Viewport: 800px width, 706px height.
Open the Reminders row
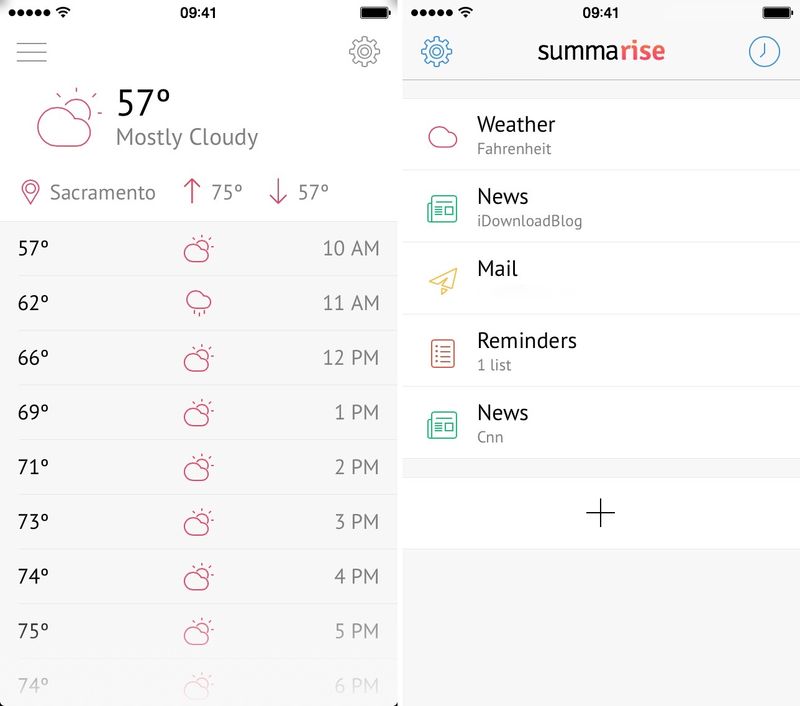pyautogui.click(x=600, y=351)
